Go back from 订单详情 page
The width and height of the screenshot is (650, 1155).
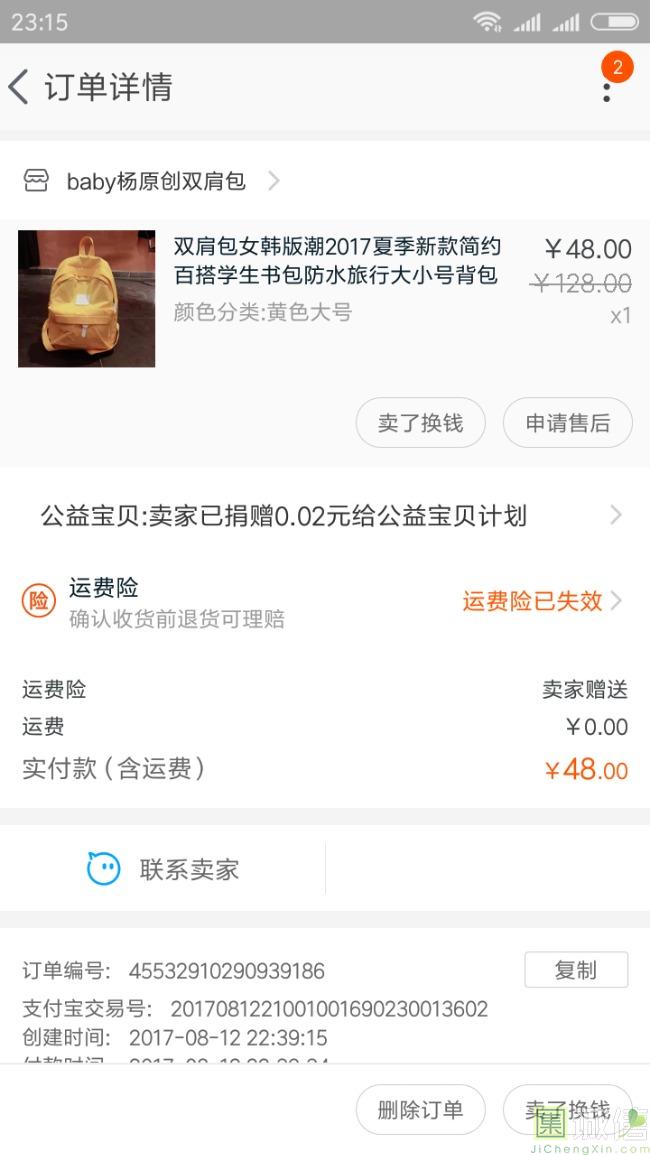(x=20, y=87)
